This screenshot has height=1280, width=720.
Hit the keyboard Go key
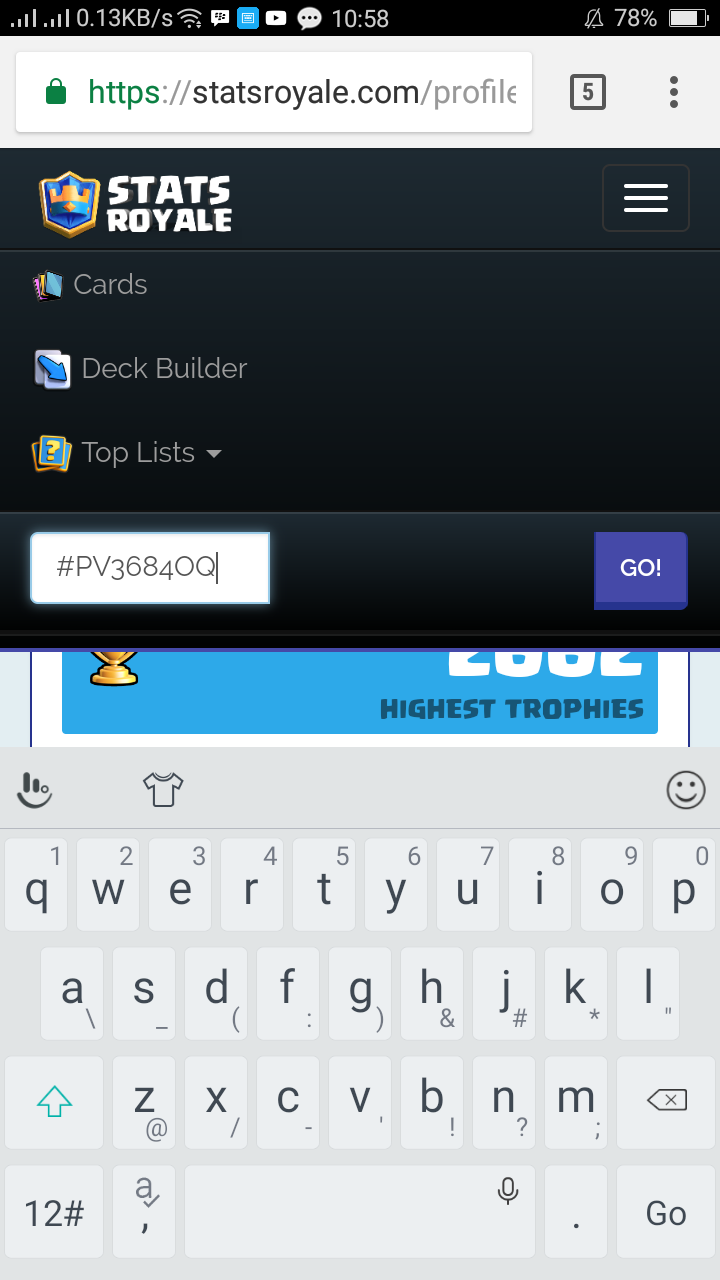coord(666,1213)
